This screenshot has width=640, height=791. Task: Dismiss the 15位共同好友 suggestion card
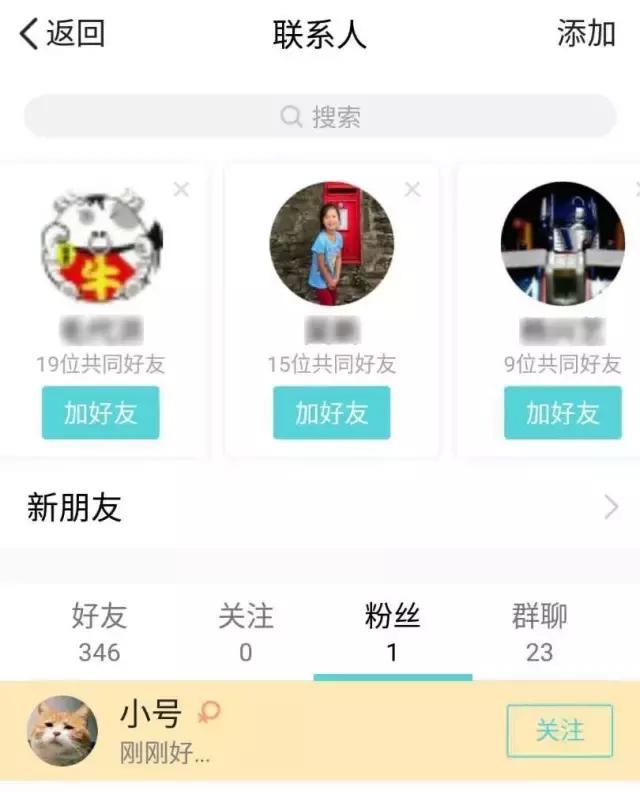(412, 189)
